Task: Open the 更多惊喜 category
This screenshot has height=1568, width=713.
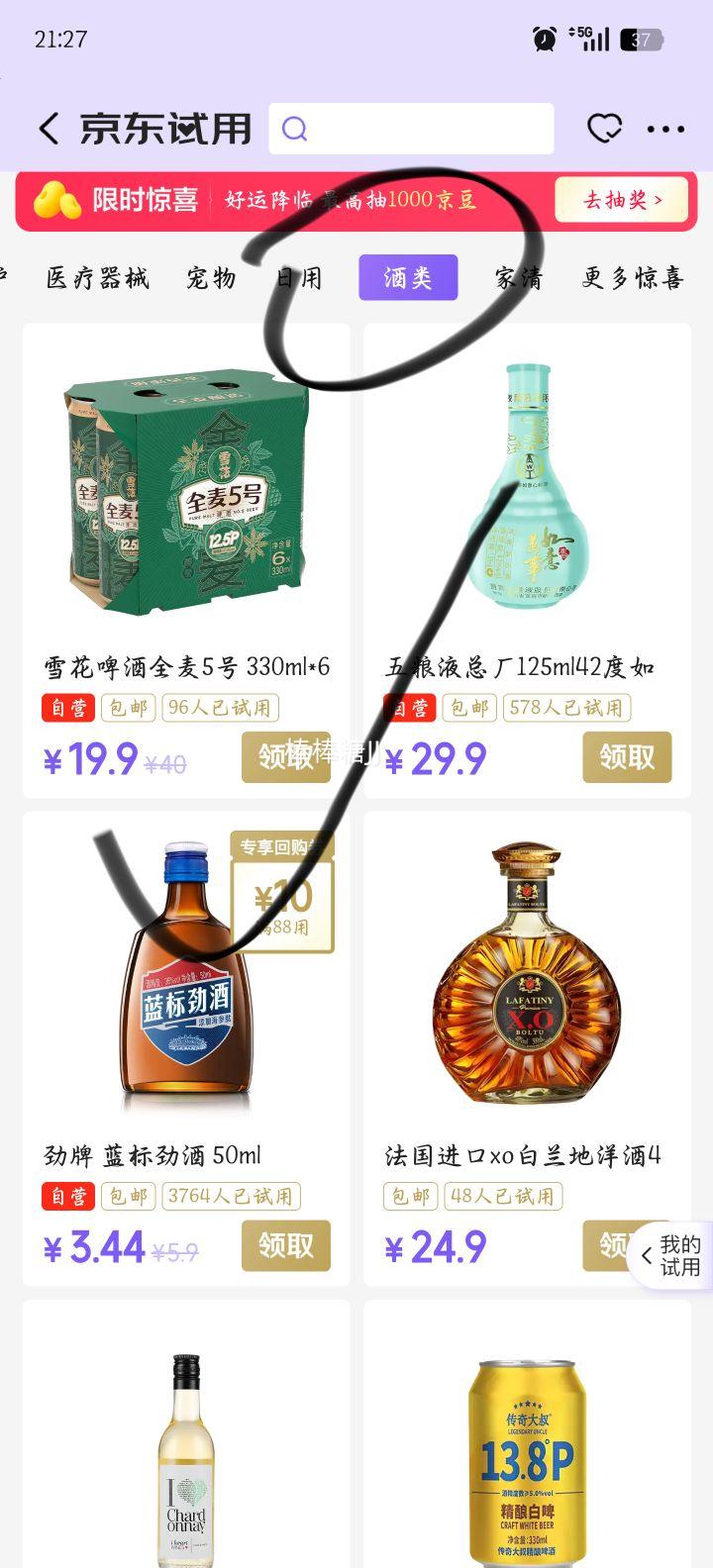Action: (631, 277)
